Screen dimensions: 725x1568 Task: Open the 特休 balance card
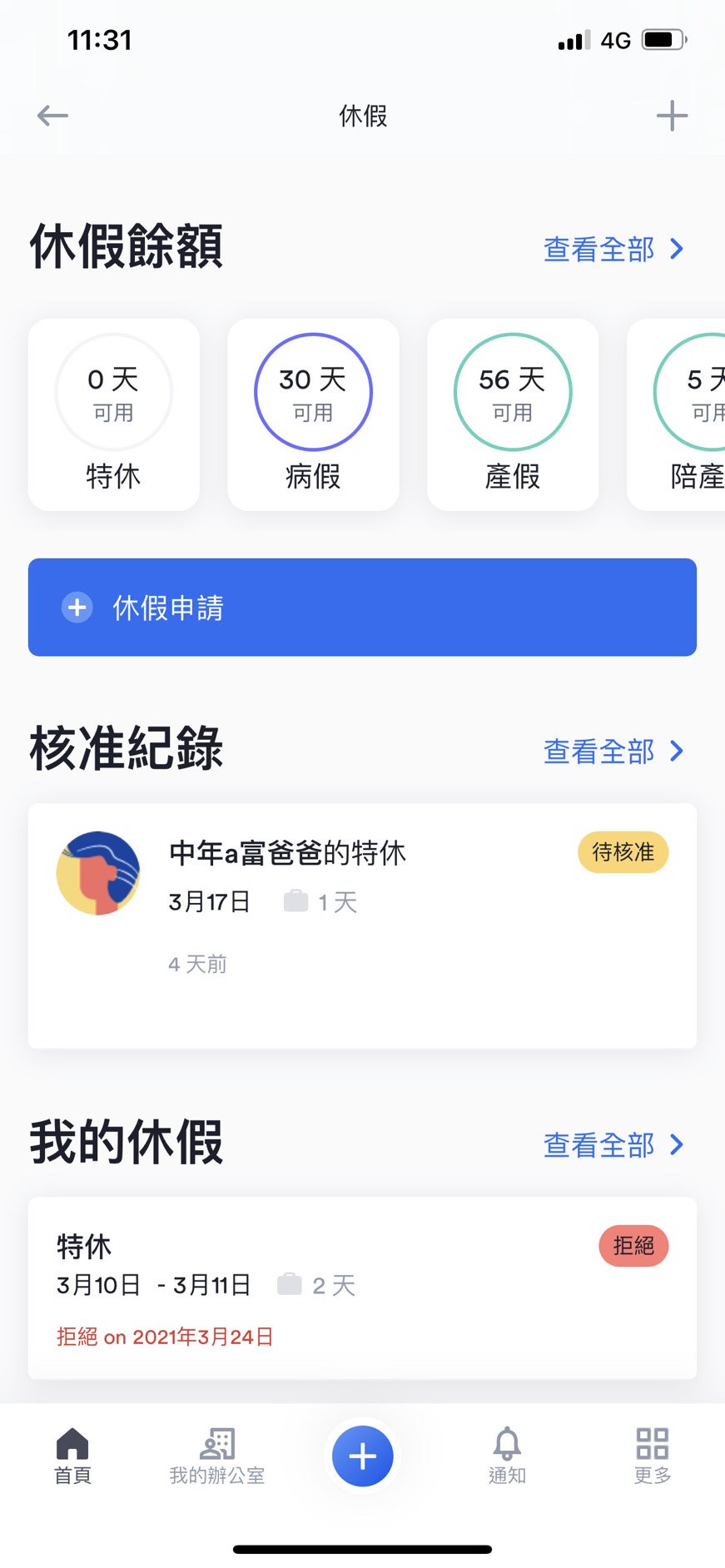tap(114, 414)
